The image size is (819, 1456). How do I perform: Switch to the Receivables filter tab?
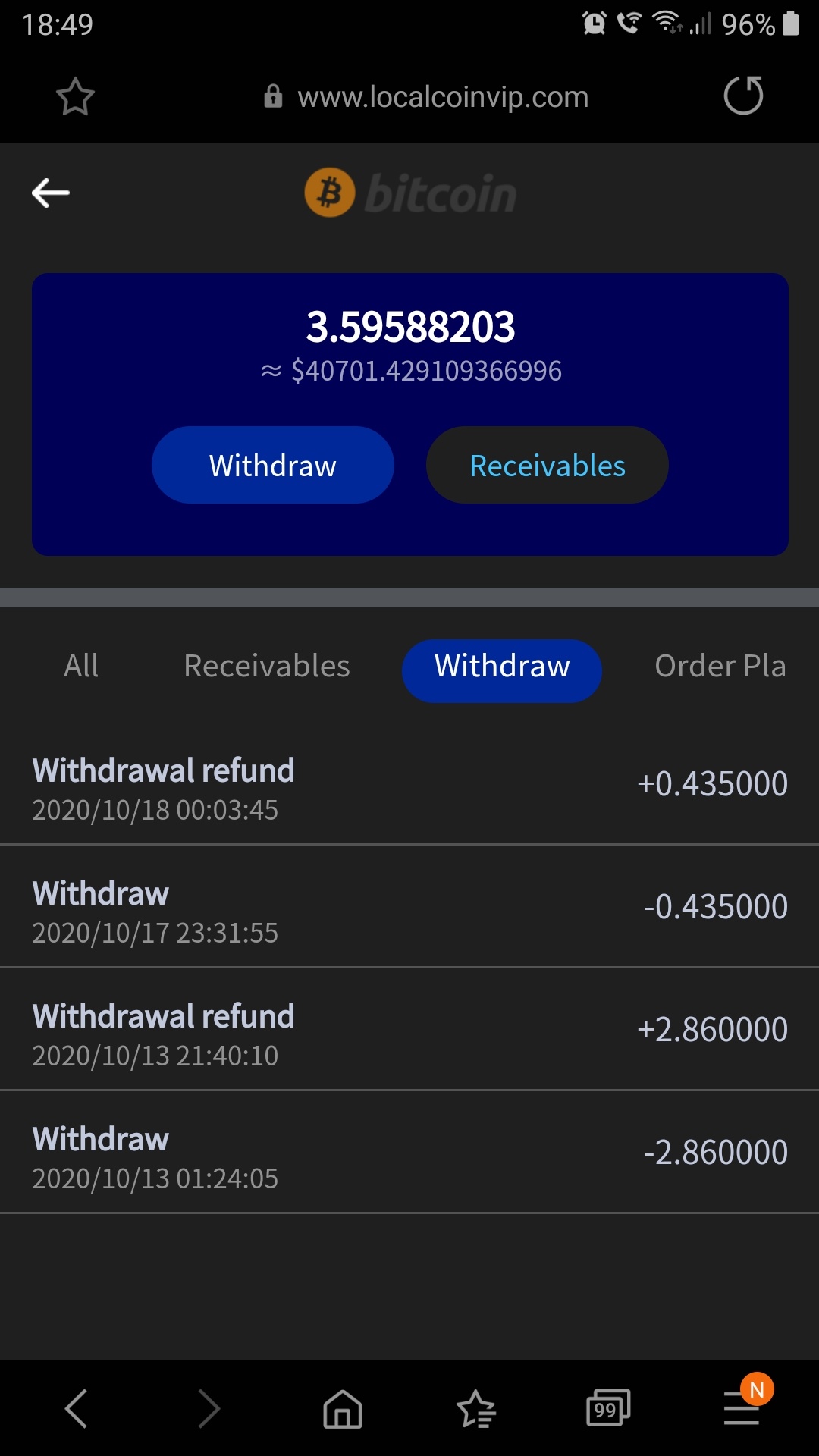tap(267, 666)
